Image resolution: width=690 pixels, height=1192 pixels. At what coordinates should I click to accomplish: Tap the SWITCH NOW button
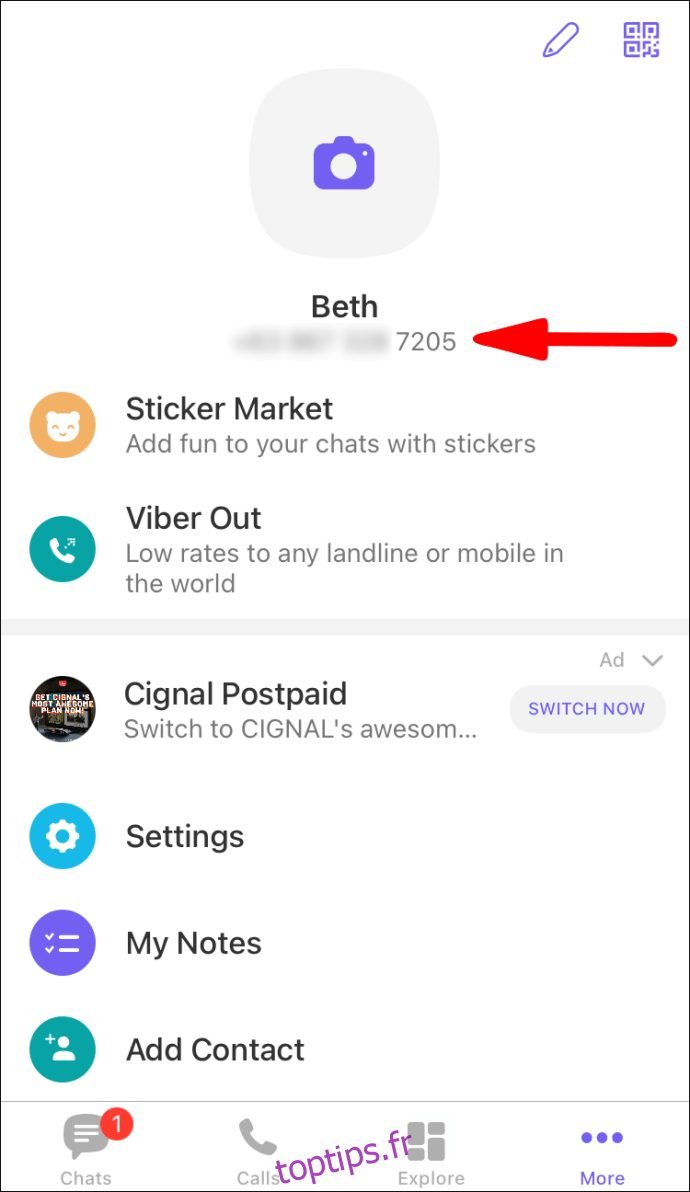(587, 709)
